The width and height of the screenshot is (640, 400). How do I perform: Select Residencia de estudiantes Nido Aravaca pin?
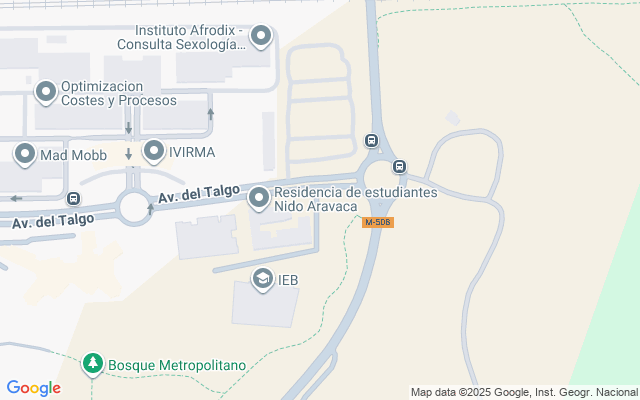(x=260, y=199)
